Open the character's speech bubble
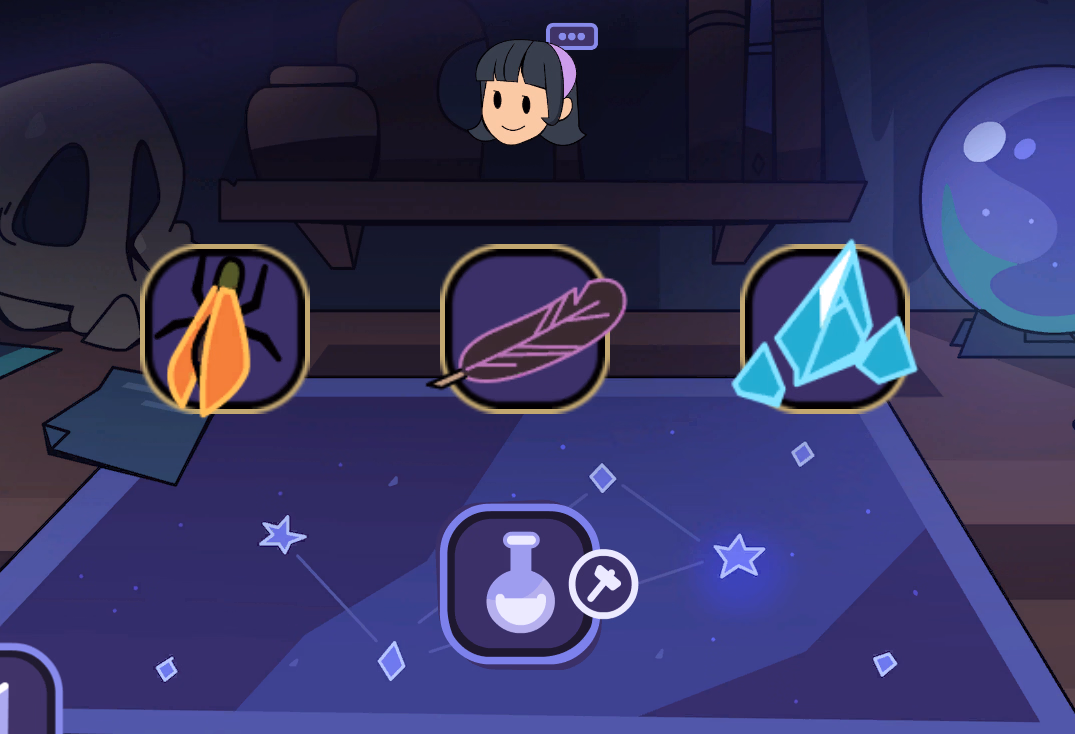This screenshot has height=734, width=1075. click(572, 36)
